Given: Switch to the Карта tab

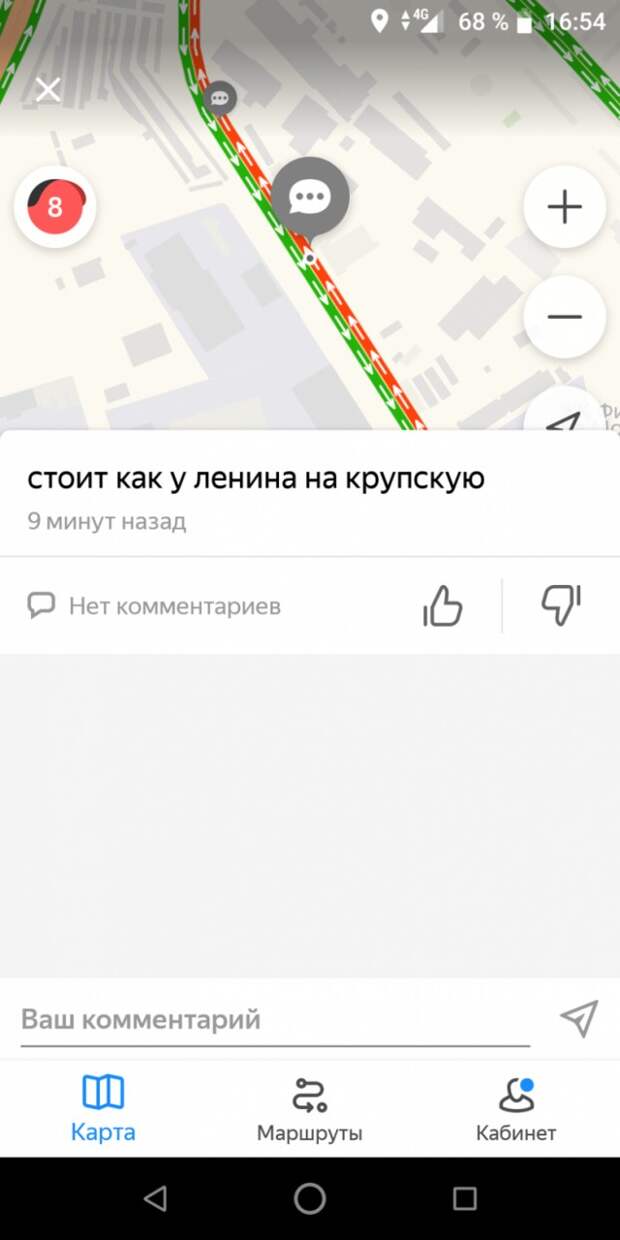Looking at the screenshot, I should click(x=103, y=1108).
